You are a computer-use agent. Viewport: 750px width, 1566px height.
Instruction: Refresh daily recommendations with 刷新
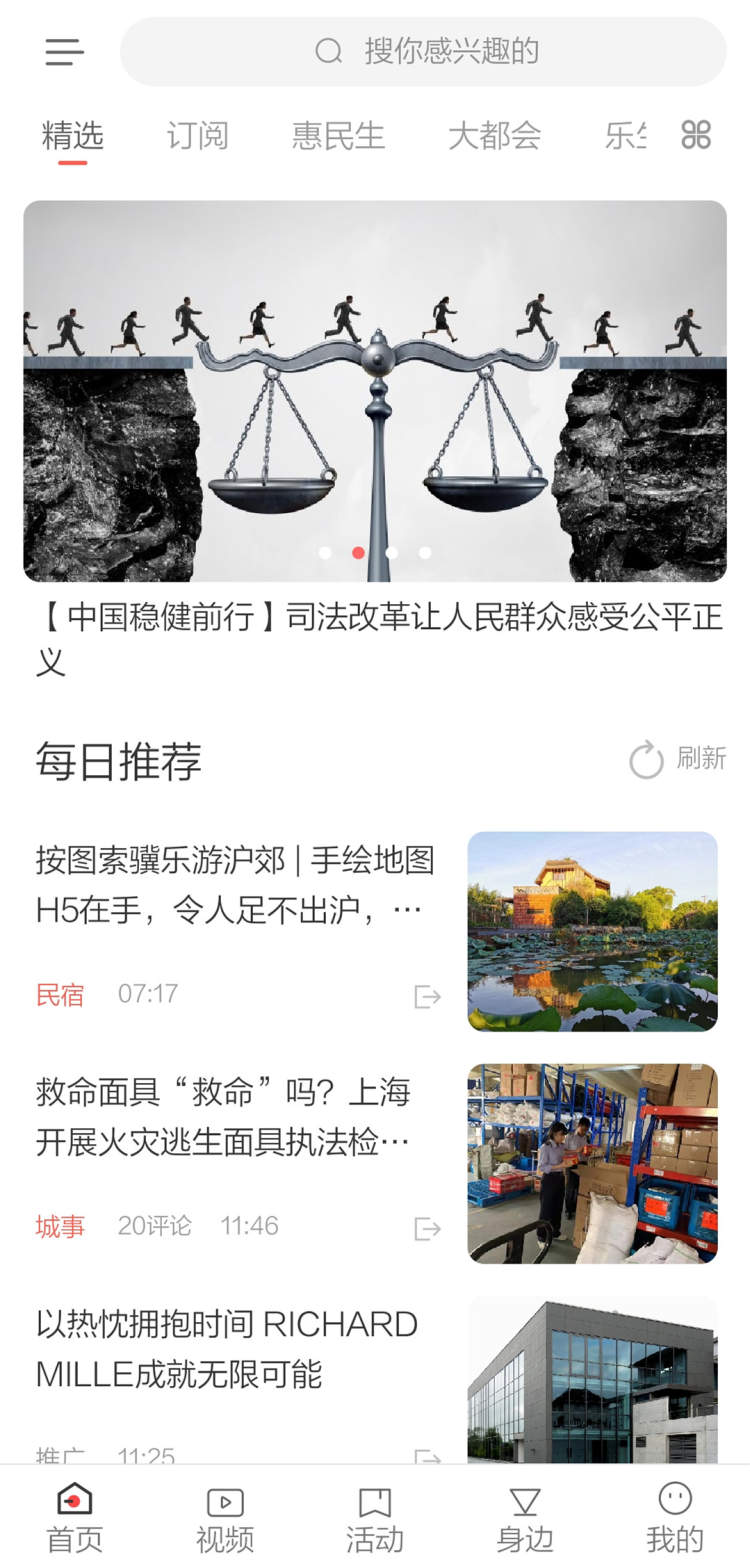[678, 759]
